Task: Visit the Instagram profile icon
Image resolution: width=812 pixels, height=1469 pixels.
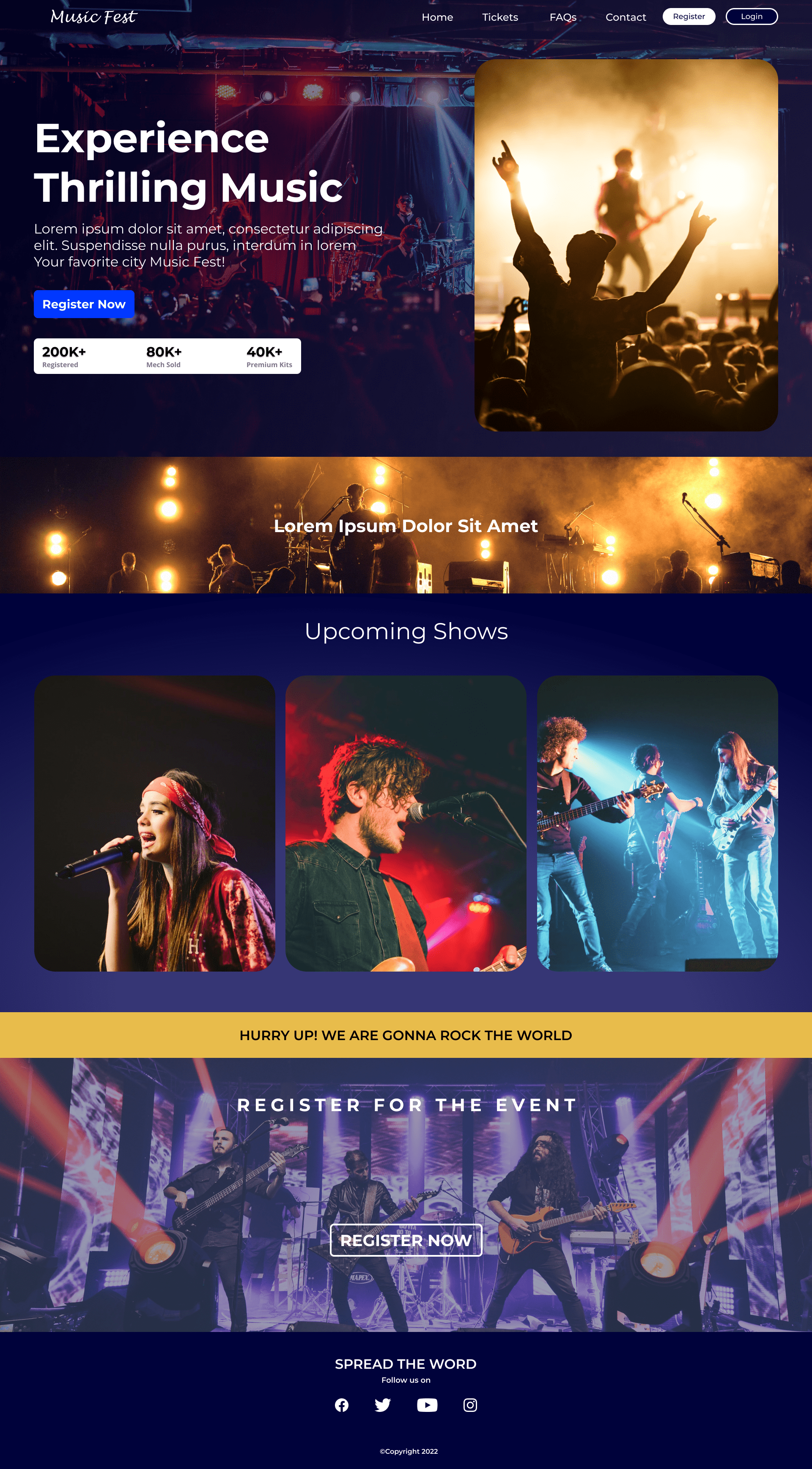Action: (470, 1405)
